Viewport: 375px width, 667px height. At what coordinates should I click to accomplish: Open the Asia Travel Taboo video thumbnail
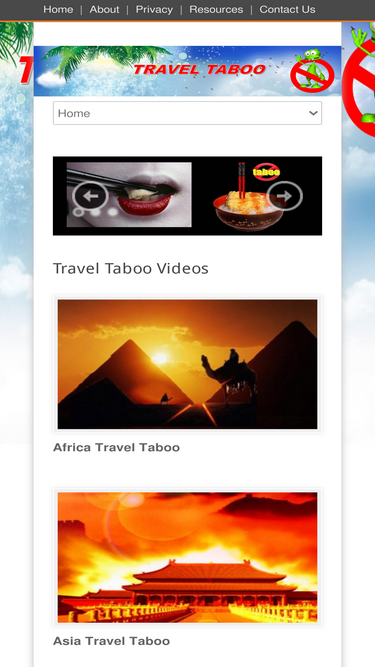pyautogui.click(x=188, y=557)
